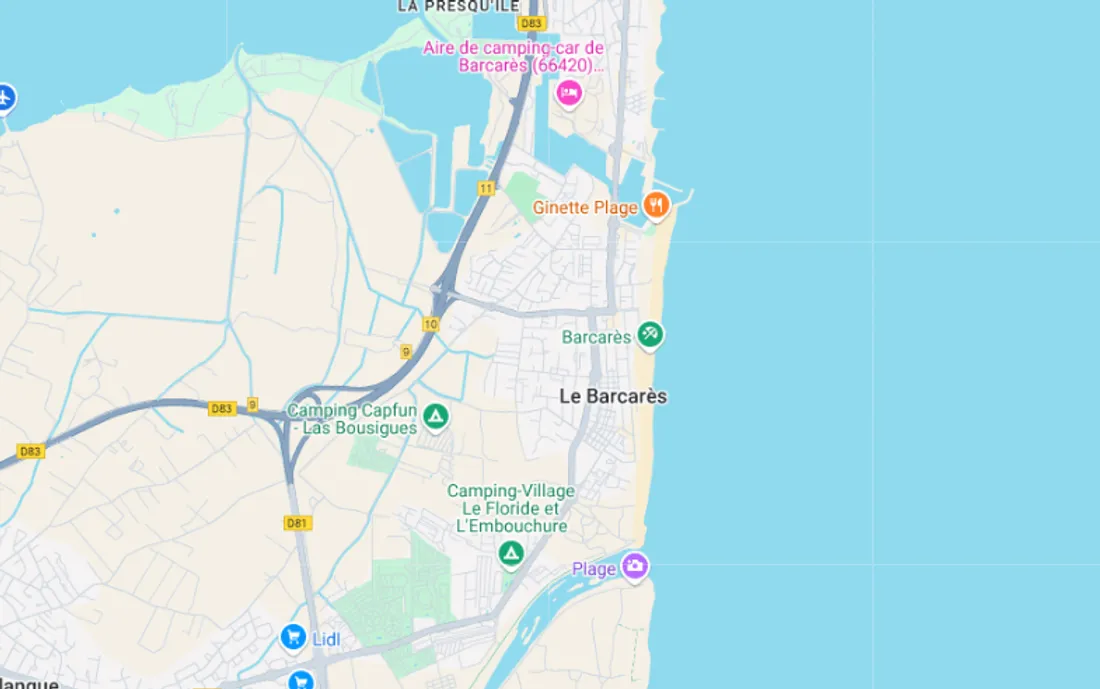Viewport: 1100px width, 689px height.
Task: Open the Lidl store pin
Action: (x=293, y=637)
